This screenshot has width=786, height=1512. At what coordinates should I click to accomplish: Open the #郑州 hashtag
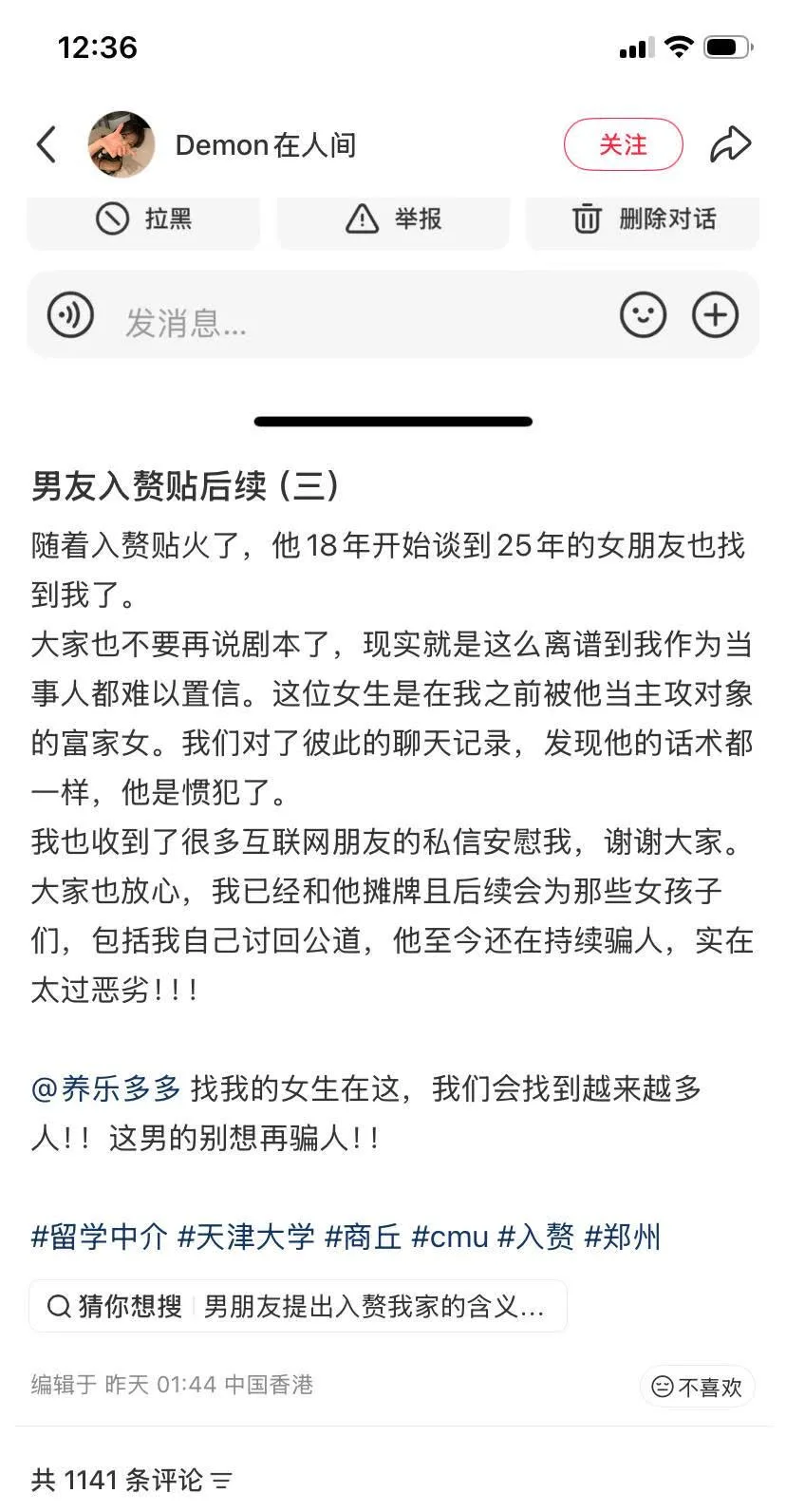pyautogui.click(x=622, y=1237)
